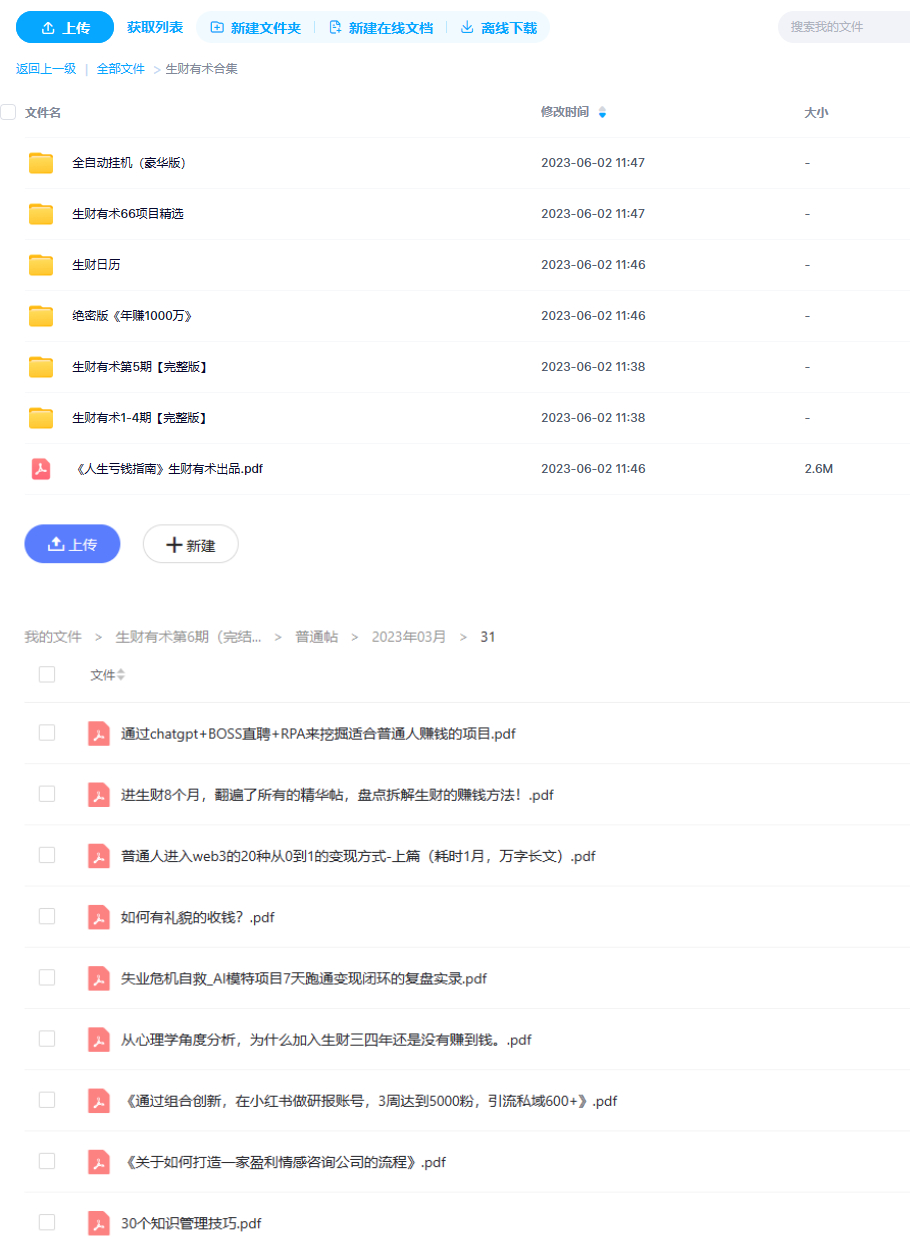Toggle the 修改时间 column sort arrows
Viewport: 910px width, 1240px height.
point(602,113)
